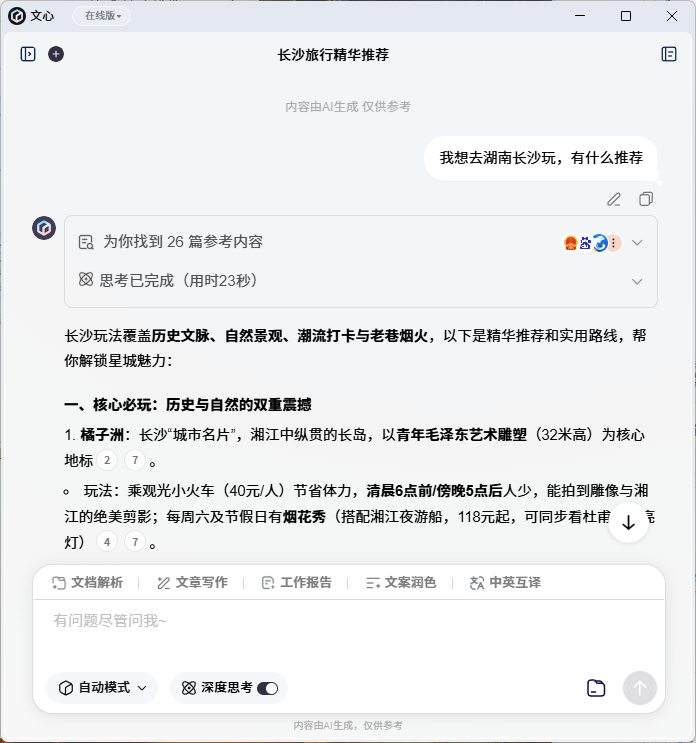Copy the user's question
696x743 pixels.
646,199
